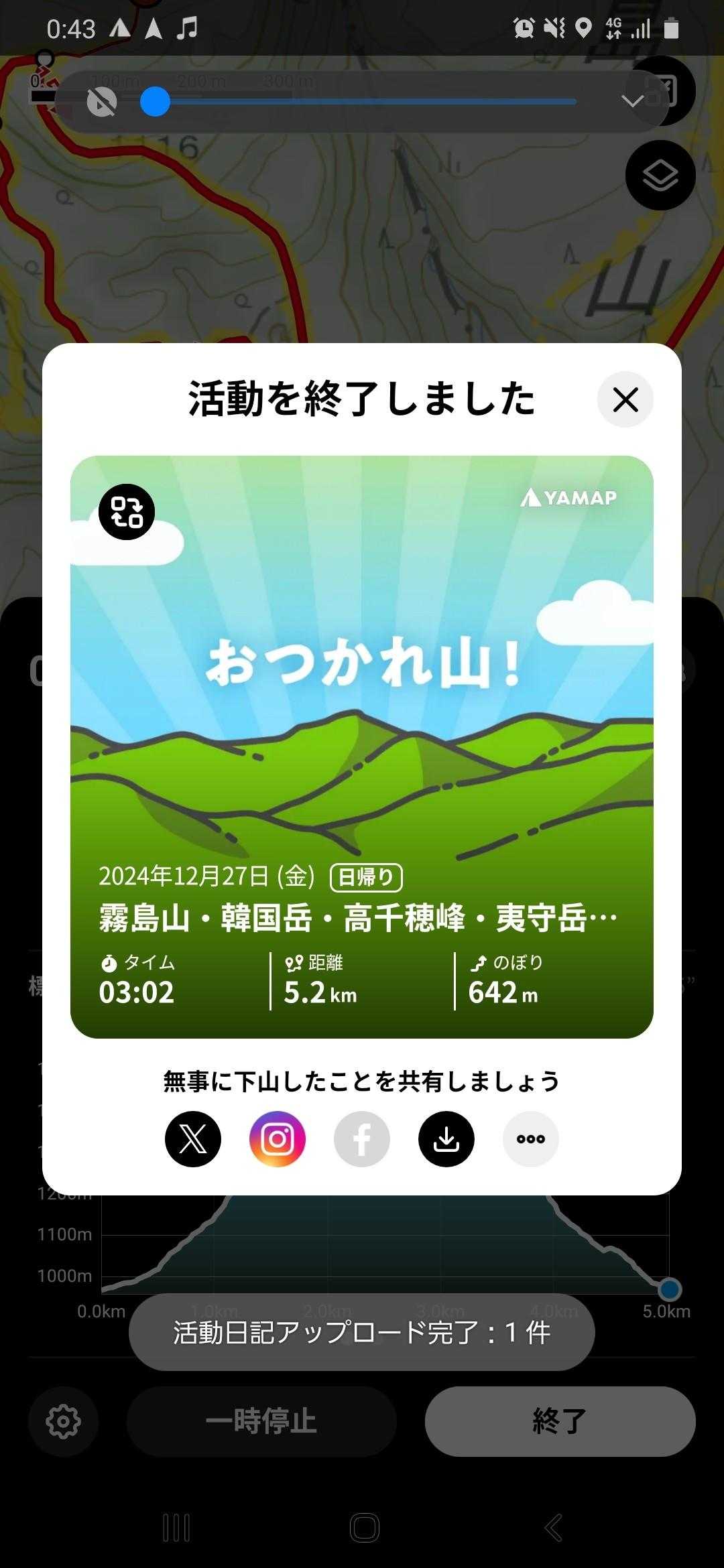Share the activity to Facebook
This screenshot has height=1568, width=724.
click(x=362, y=1138)
